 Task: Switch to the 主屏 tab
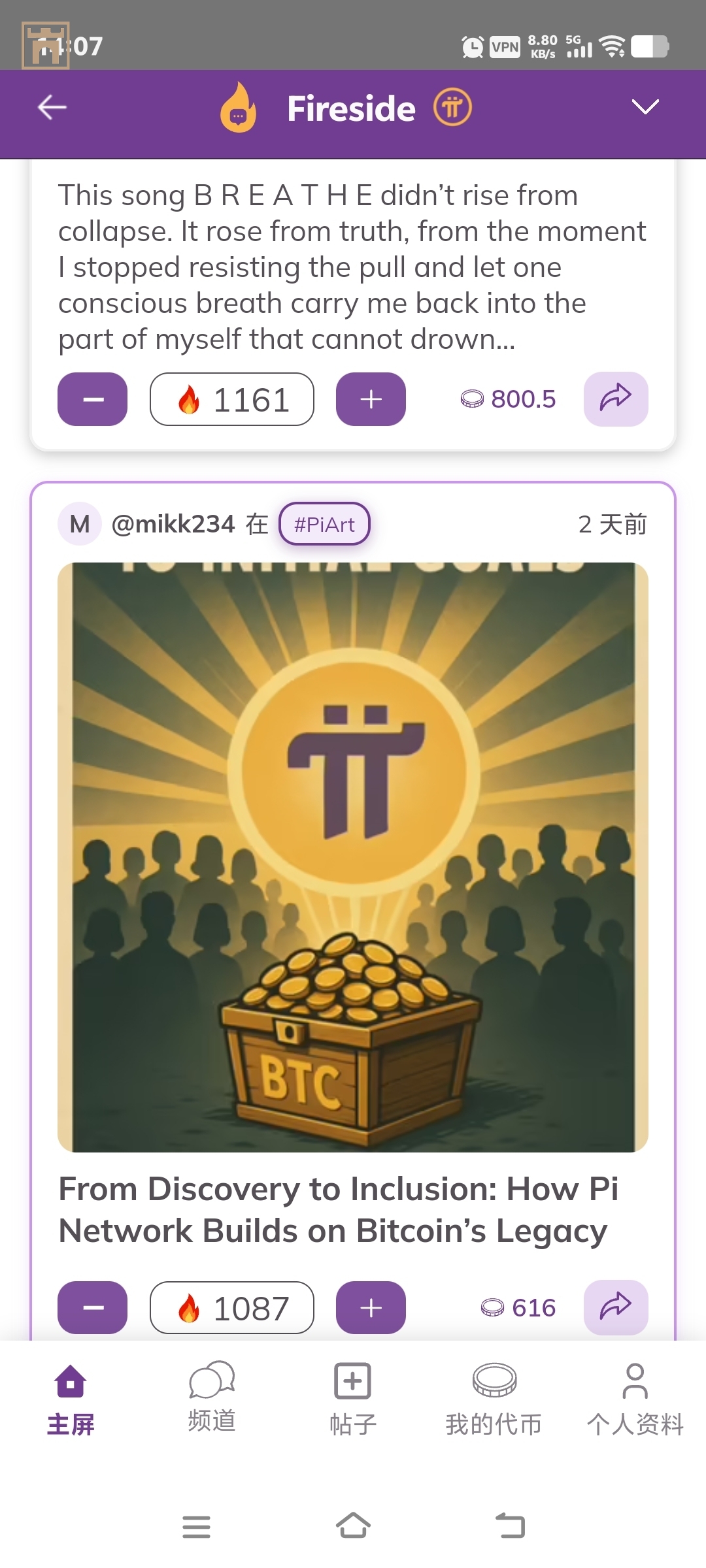[71, 1398]
